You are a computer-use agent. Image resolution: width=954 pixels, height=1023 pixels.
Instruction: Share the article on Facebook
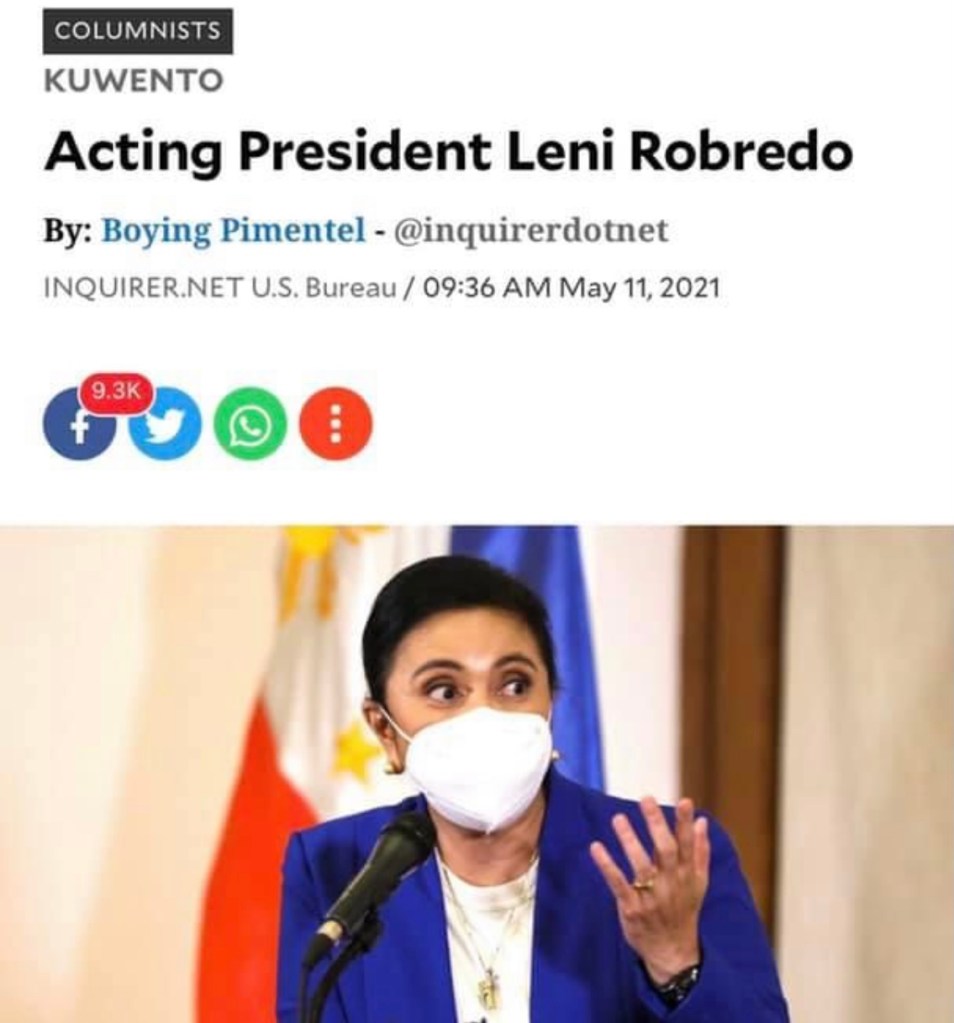point(78,425)
